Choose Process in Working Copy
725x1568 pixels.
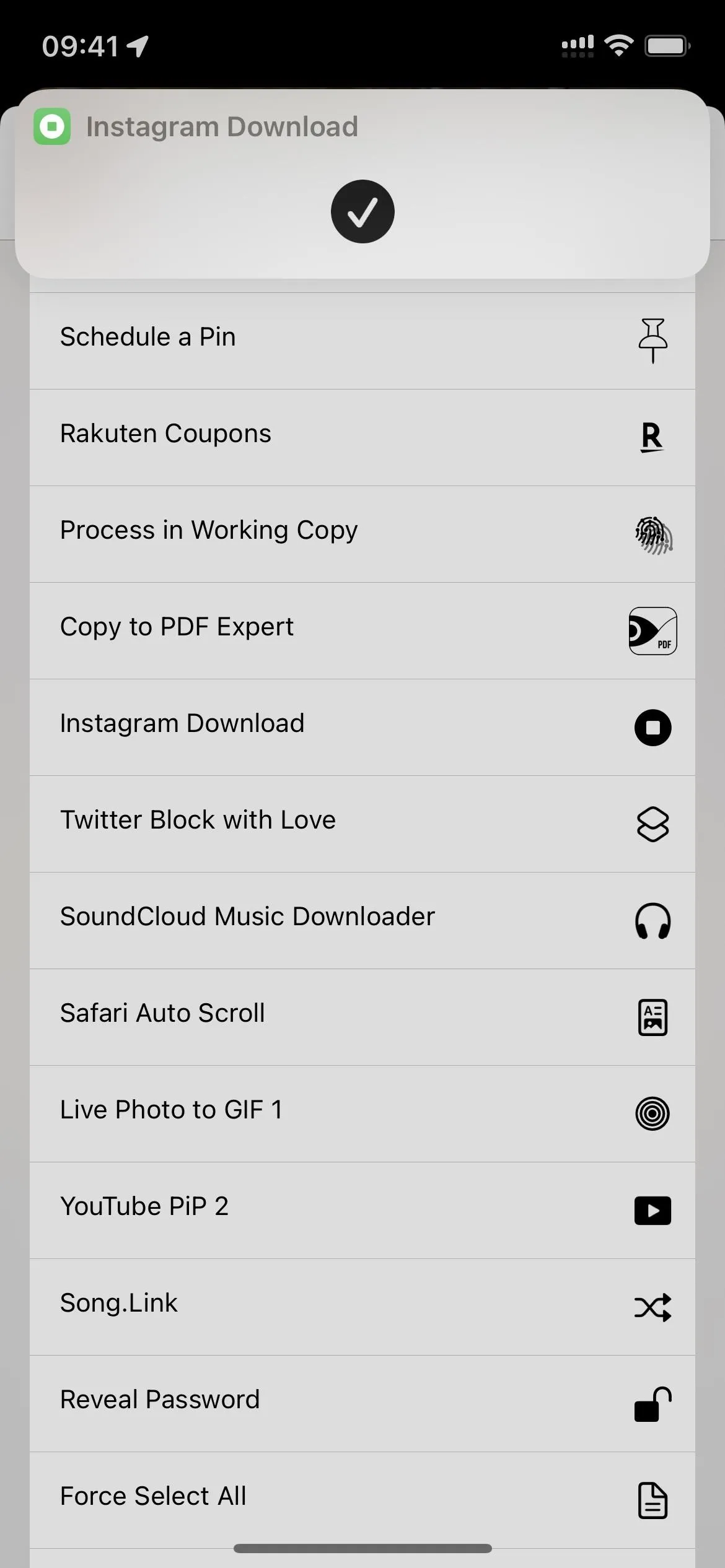click(x=362, y=534)
